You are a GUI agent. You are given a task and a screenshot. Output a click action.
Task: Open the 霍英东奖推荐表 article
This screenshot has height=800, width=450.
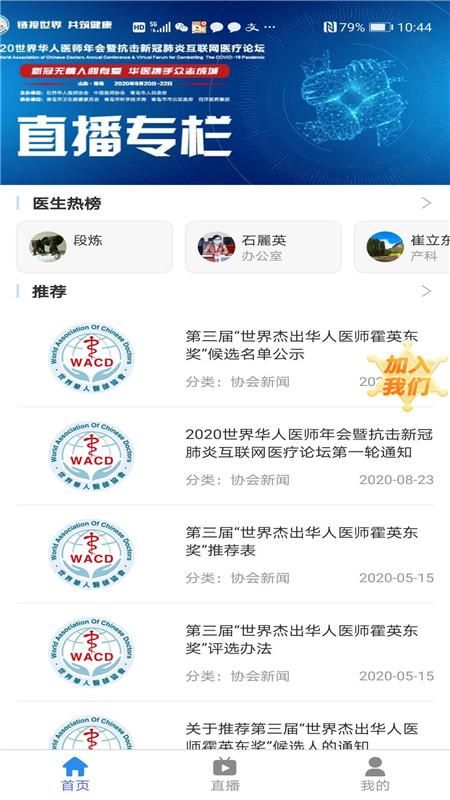225,554
